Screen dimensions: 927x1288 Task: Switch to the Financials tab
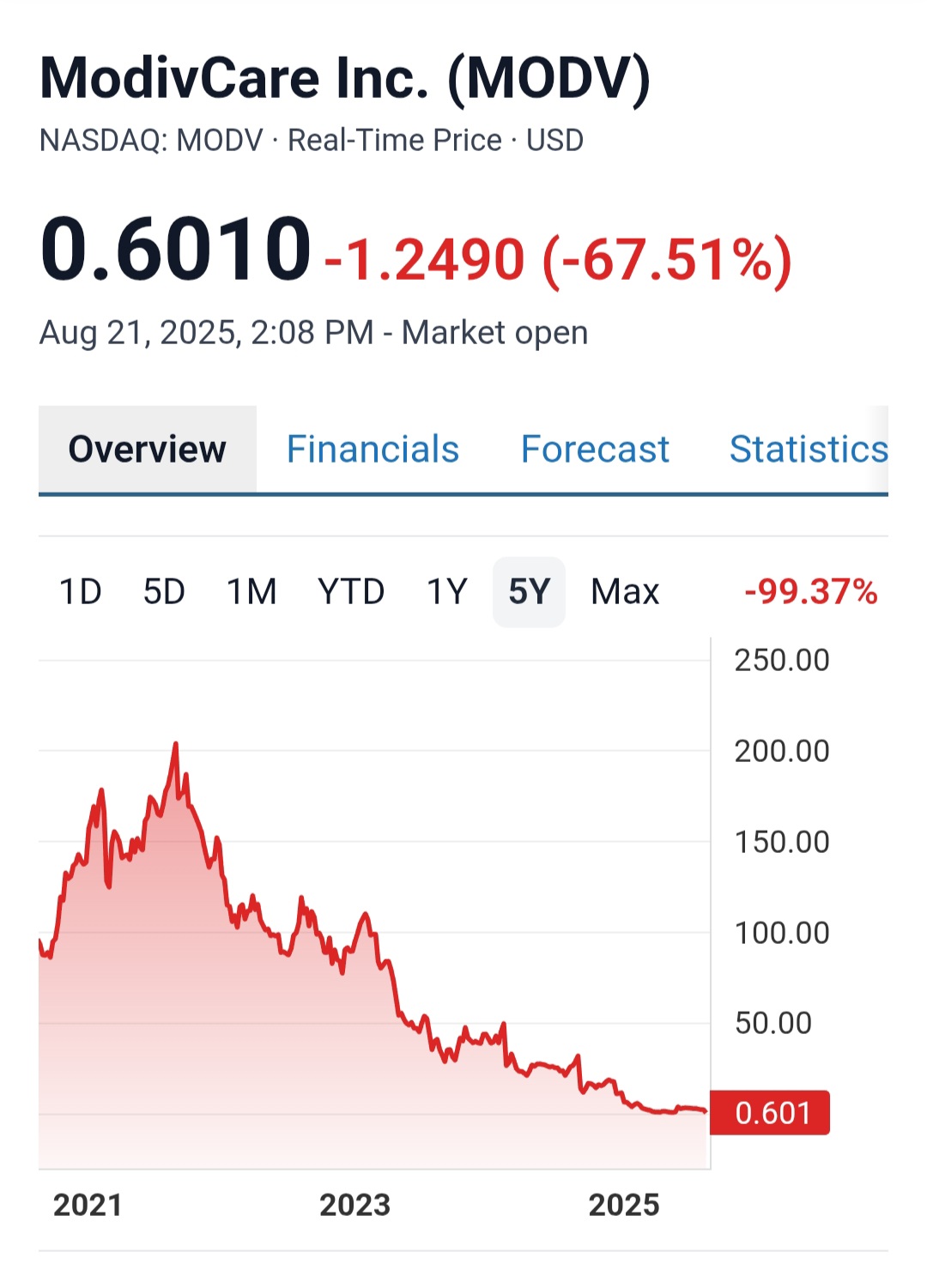pos(373,449)
